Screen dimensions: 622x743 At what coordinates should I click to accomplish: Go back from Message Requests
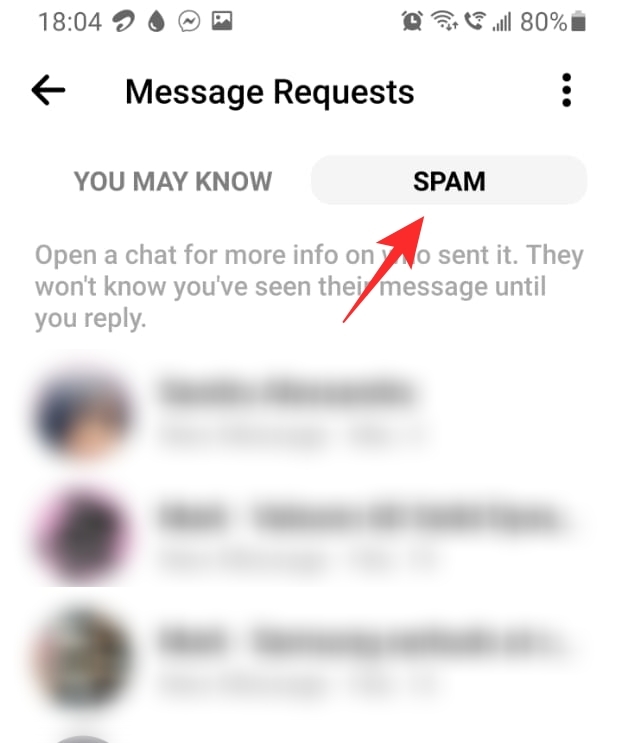pyautogui.click(x=48, y=91)
